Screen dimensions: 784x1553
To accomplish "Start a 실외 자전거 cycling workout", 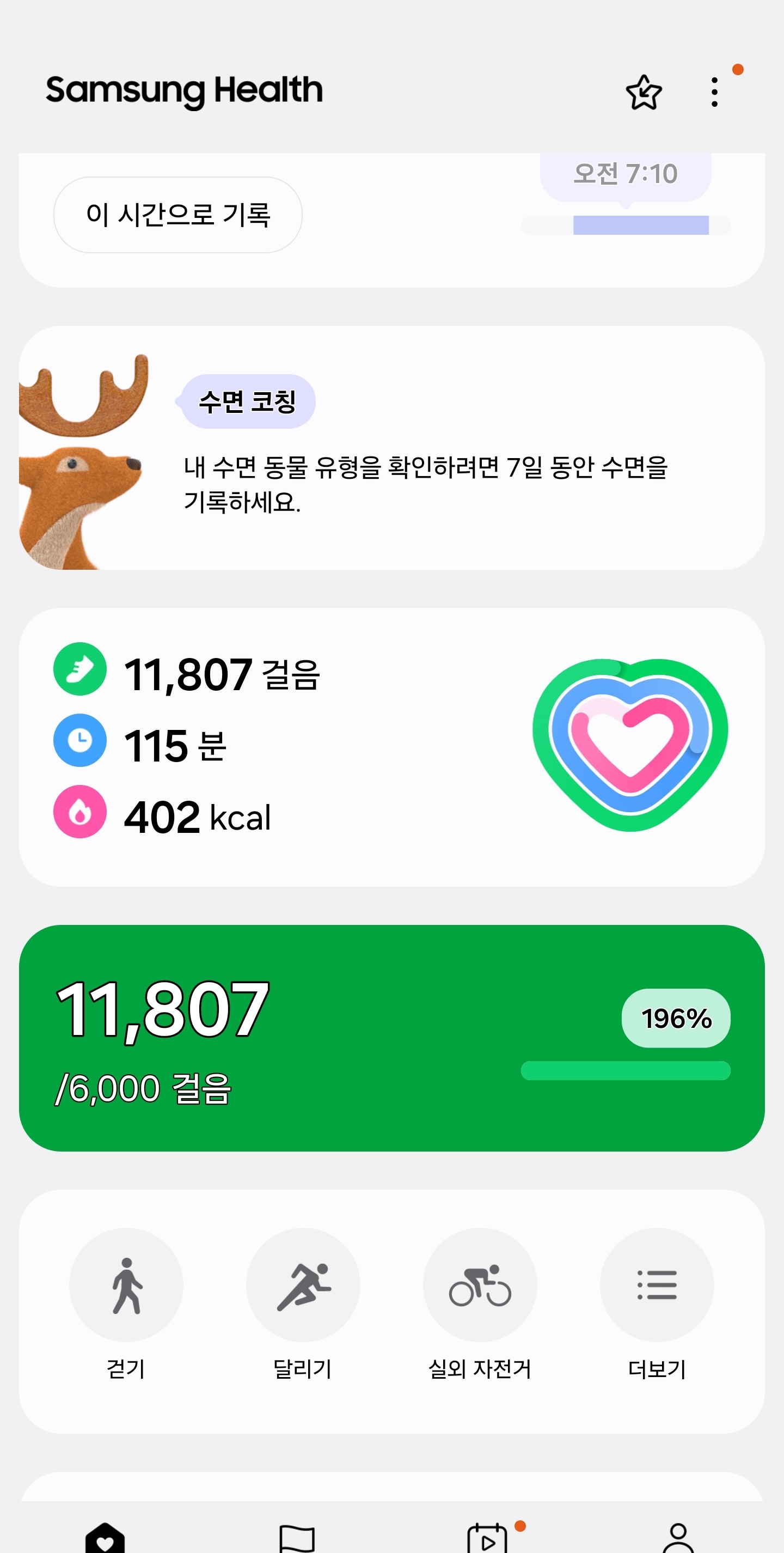I will pyautogui.click(x=480, y=1284).
